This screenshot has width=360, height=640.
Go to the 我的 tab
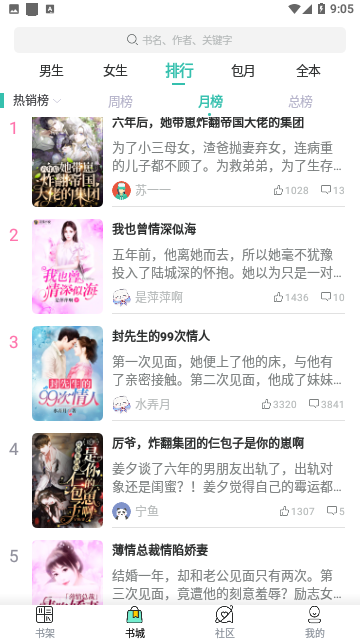[x=314, y=622]
